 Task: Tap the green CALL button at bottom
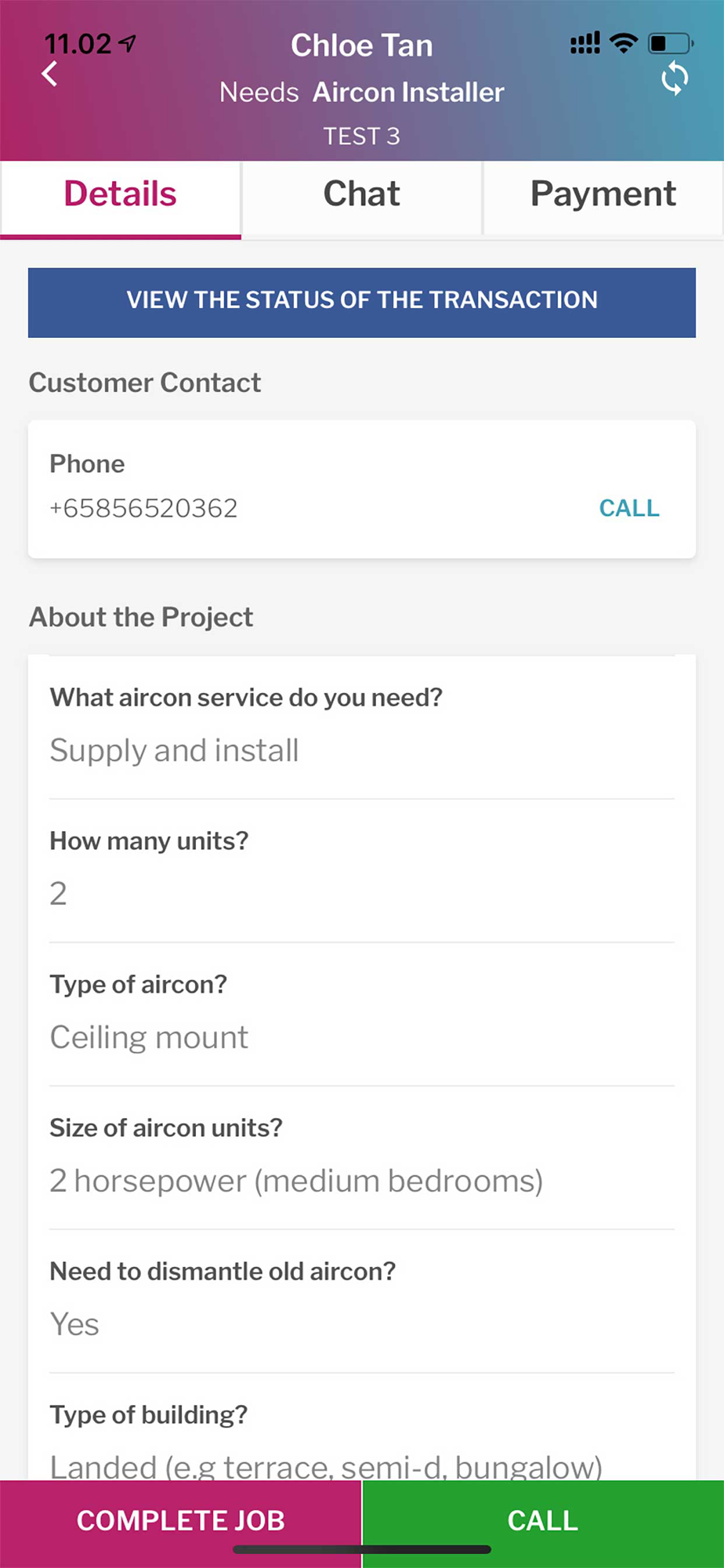tap(543, 1523)
